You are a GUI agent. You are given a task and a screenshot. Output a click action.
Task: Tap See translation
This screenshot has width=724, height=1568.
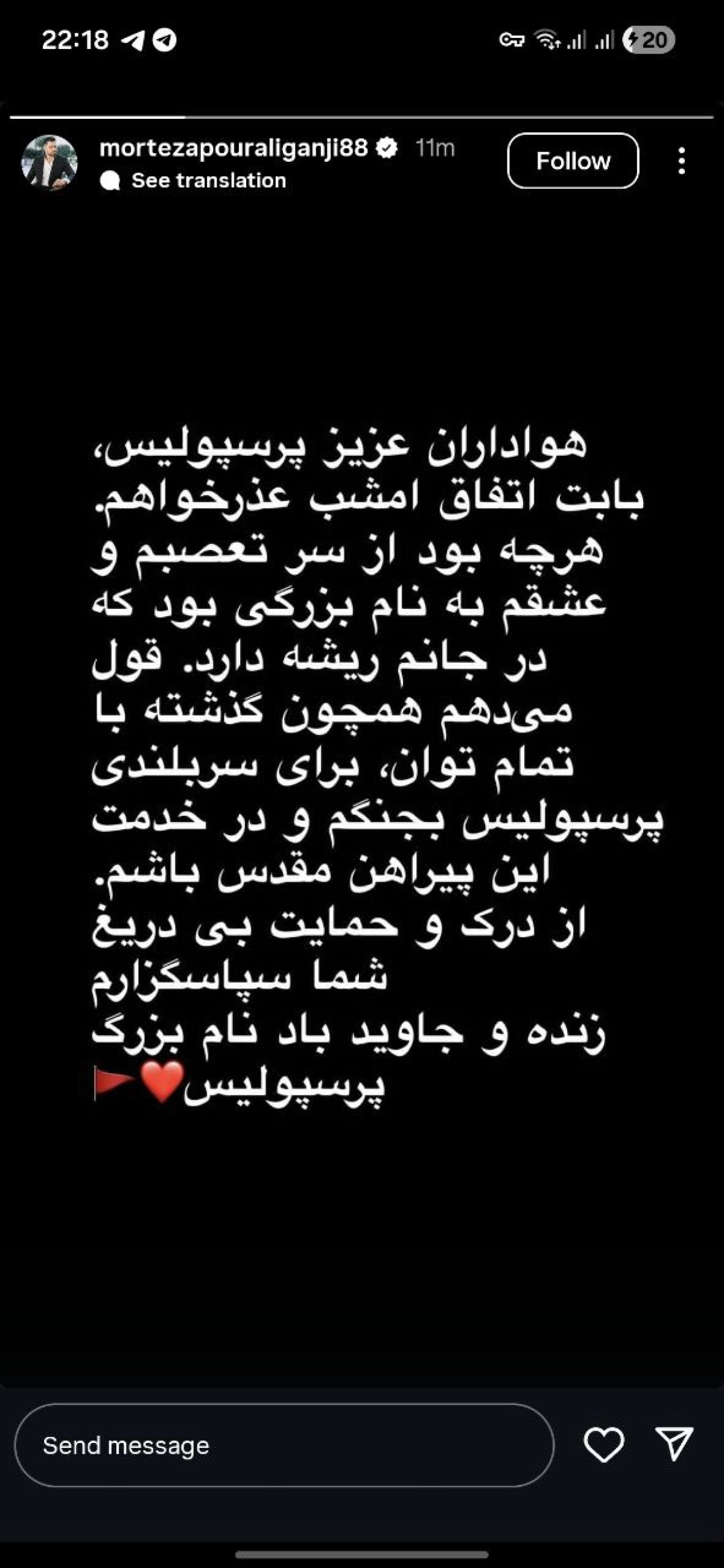(208, 181)
